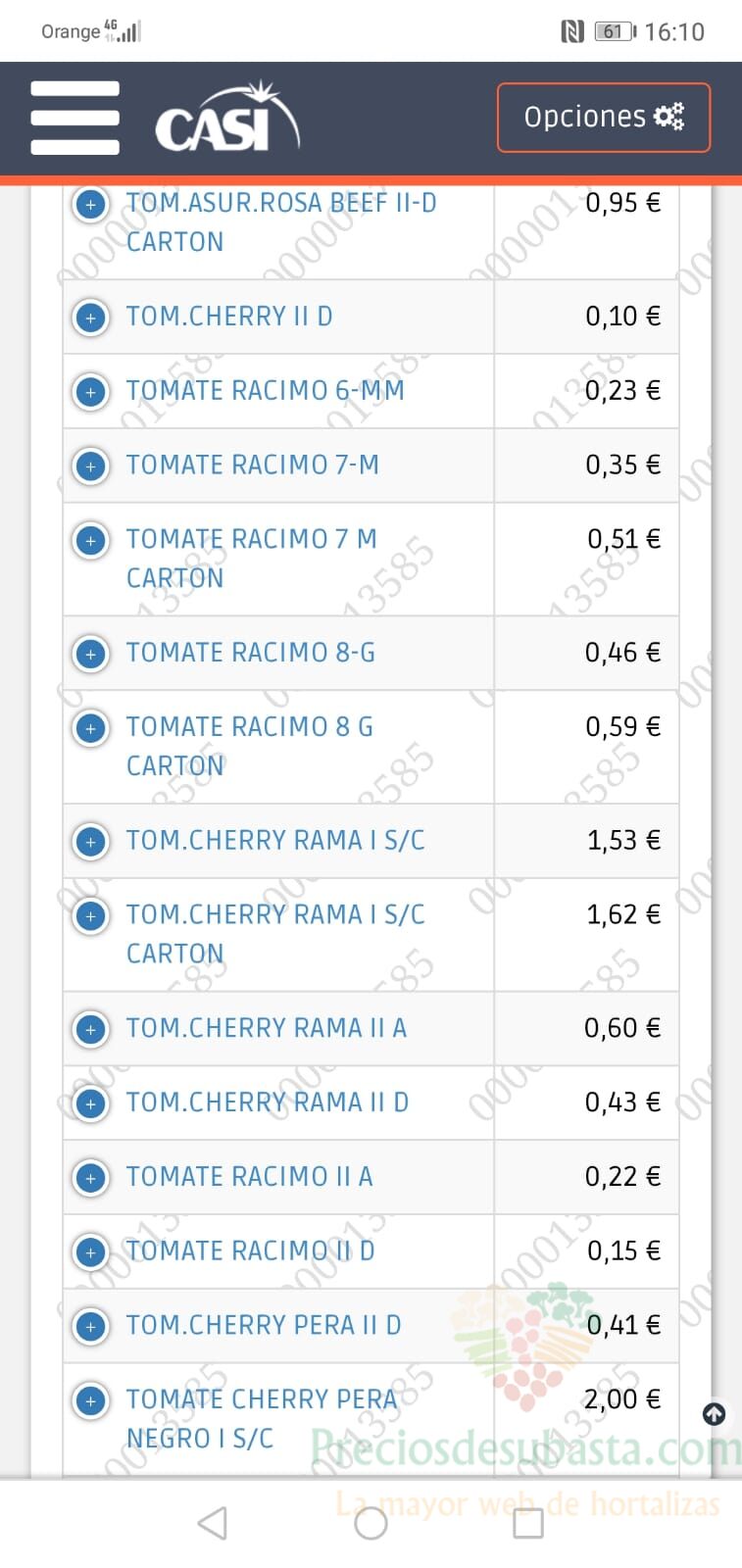The height and width of the screenshot is (1568, 742).
Task: Expand TOM.CHERRY RAMA I S/C CARTON row
Action: click(x=91, y=916)
